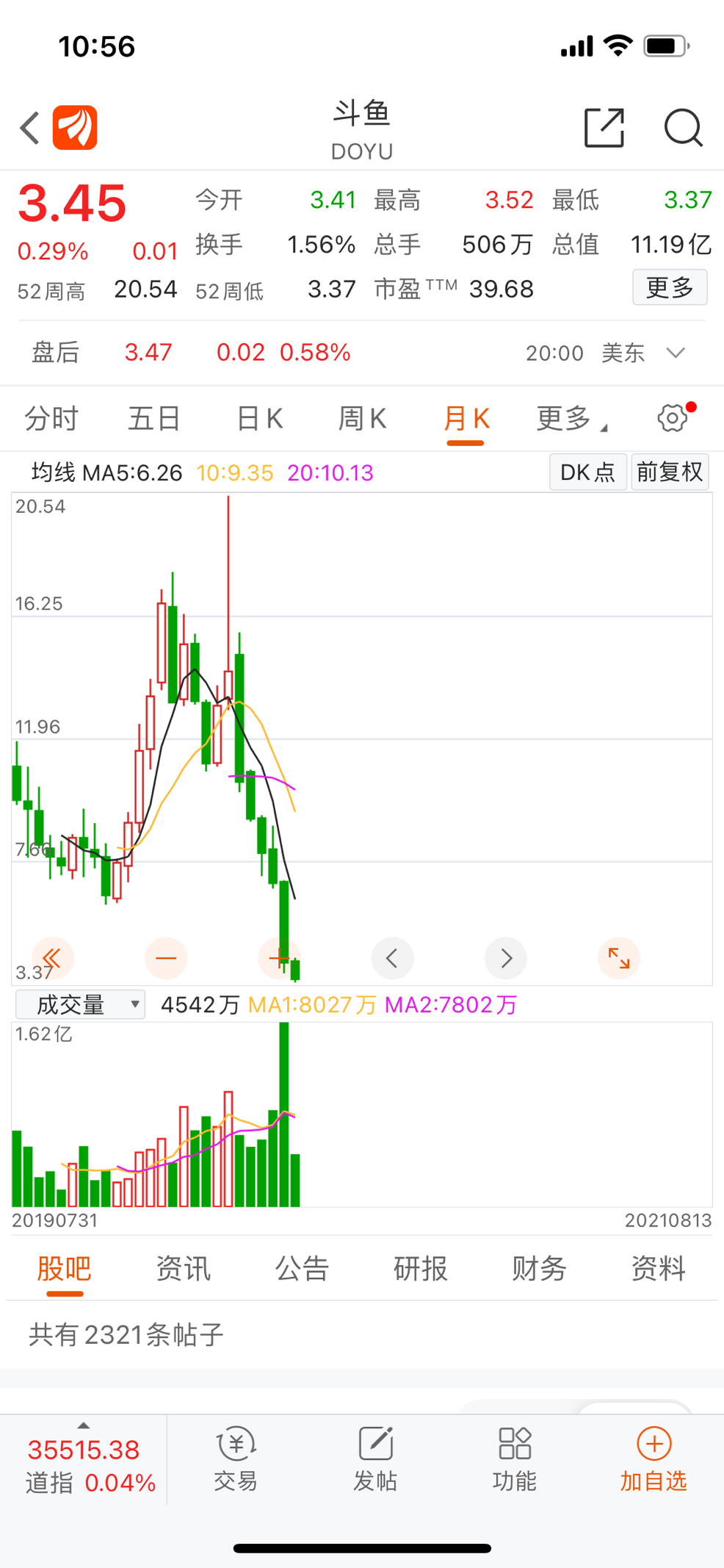Viewport: 724px width, 1568px height.
Task: Open chart settings gear
Action: coord(673,418)
